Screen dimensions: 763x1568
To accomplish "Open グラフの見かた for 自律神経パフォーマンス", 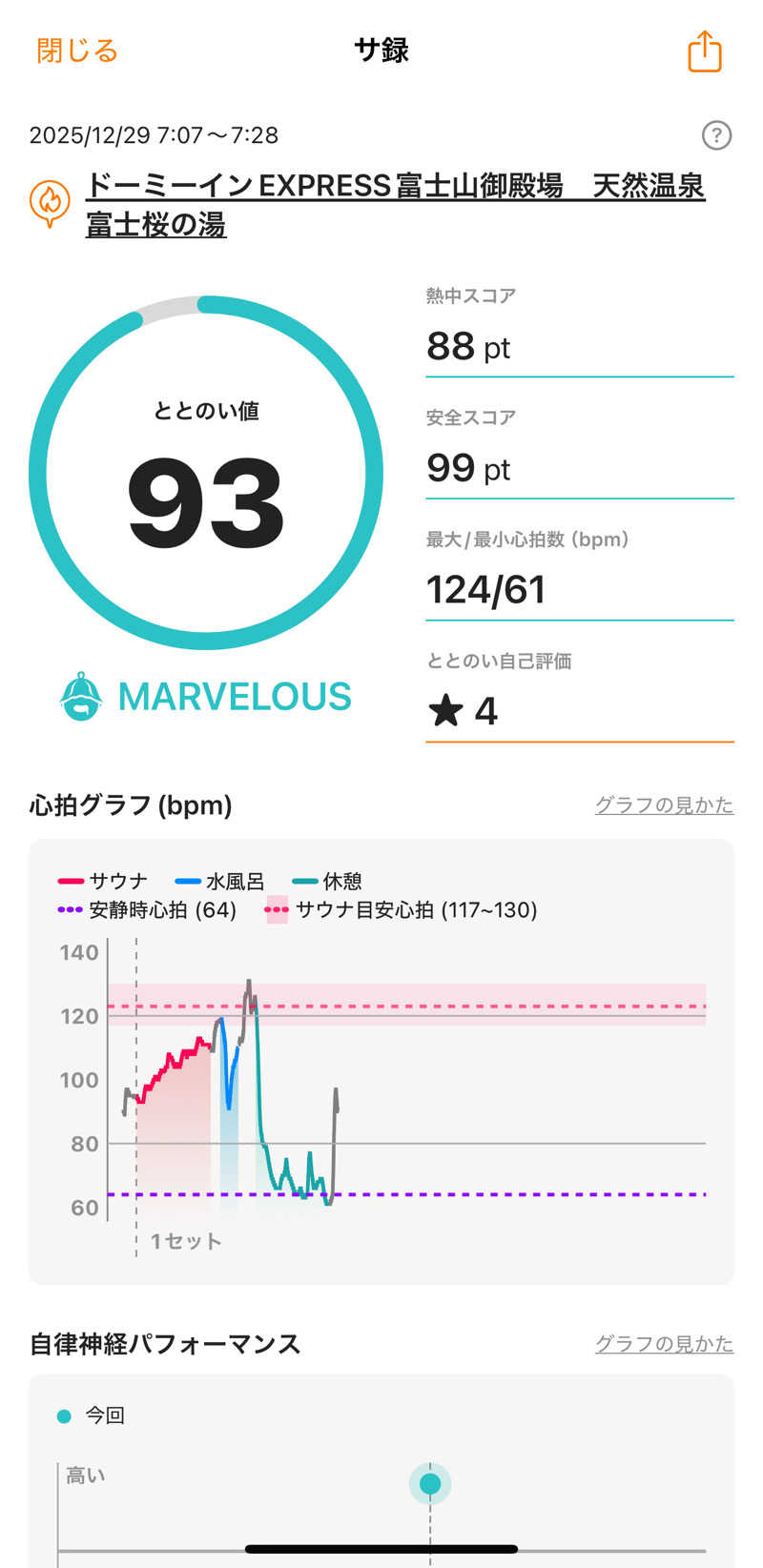I will 664,1344.
